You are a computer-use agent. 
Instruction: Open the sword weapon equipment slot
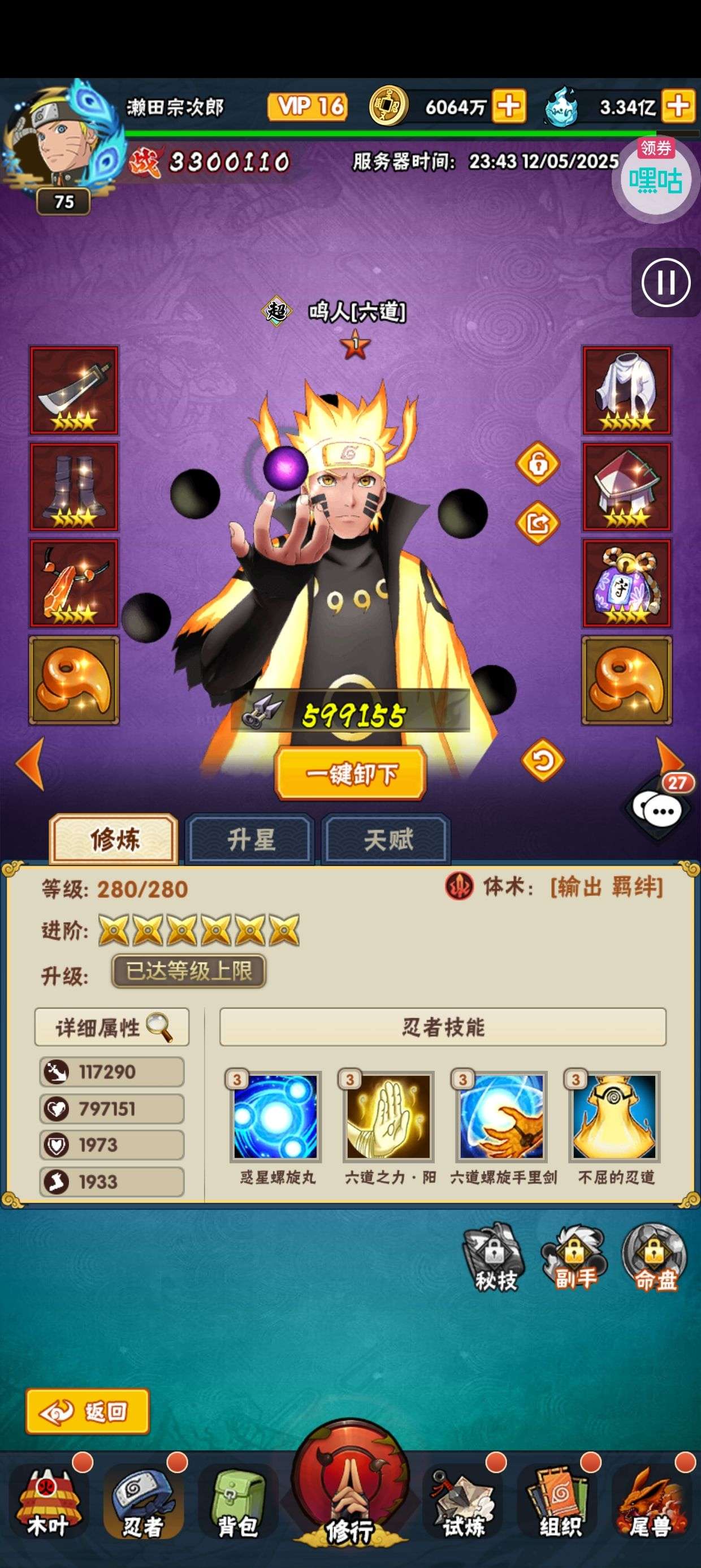[74, 390]
